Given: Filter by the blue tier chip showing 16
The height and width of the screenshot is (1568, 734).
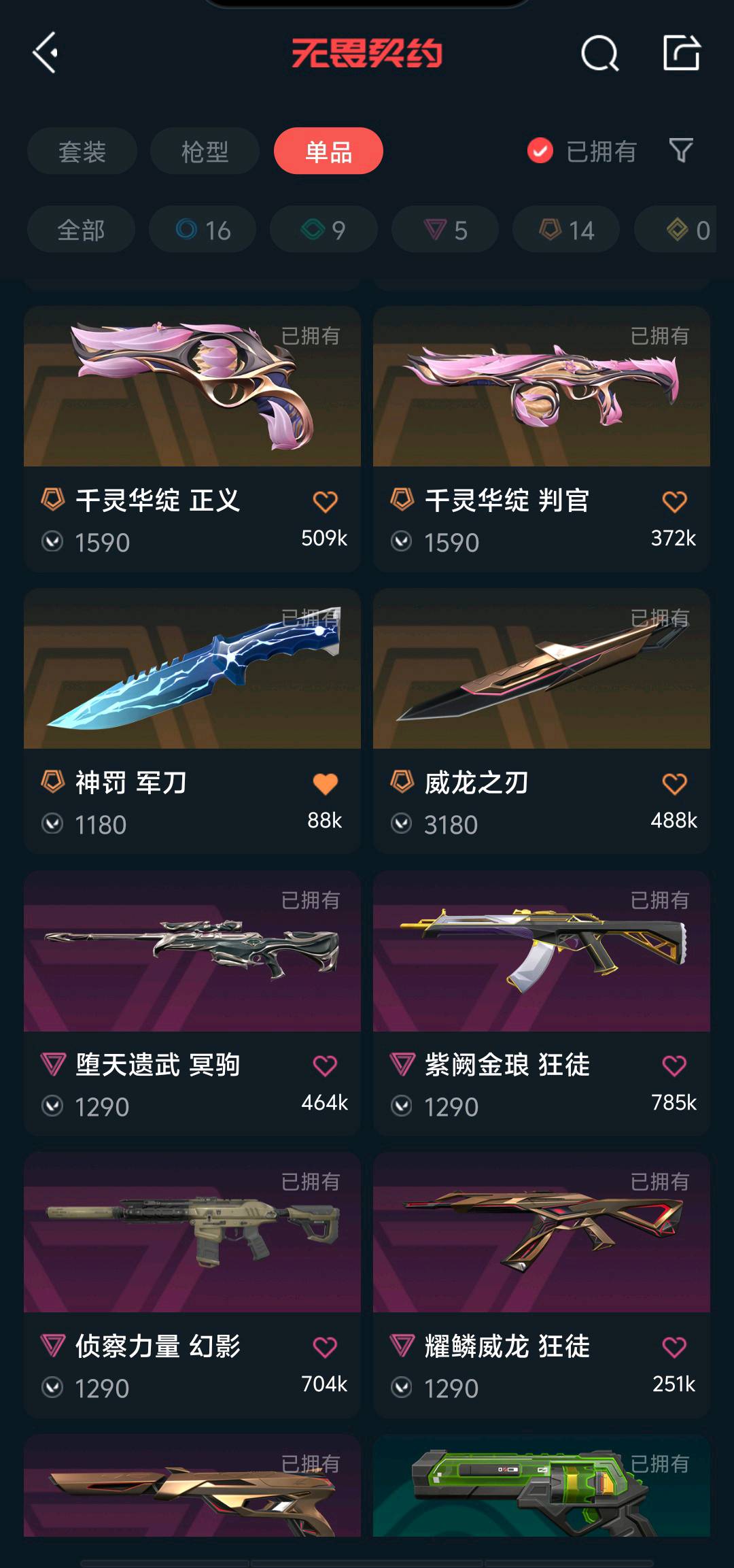Looking at the screenshot, I should point(203,230).
